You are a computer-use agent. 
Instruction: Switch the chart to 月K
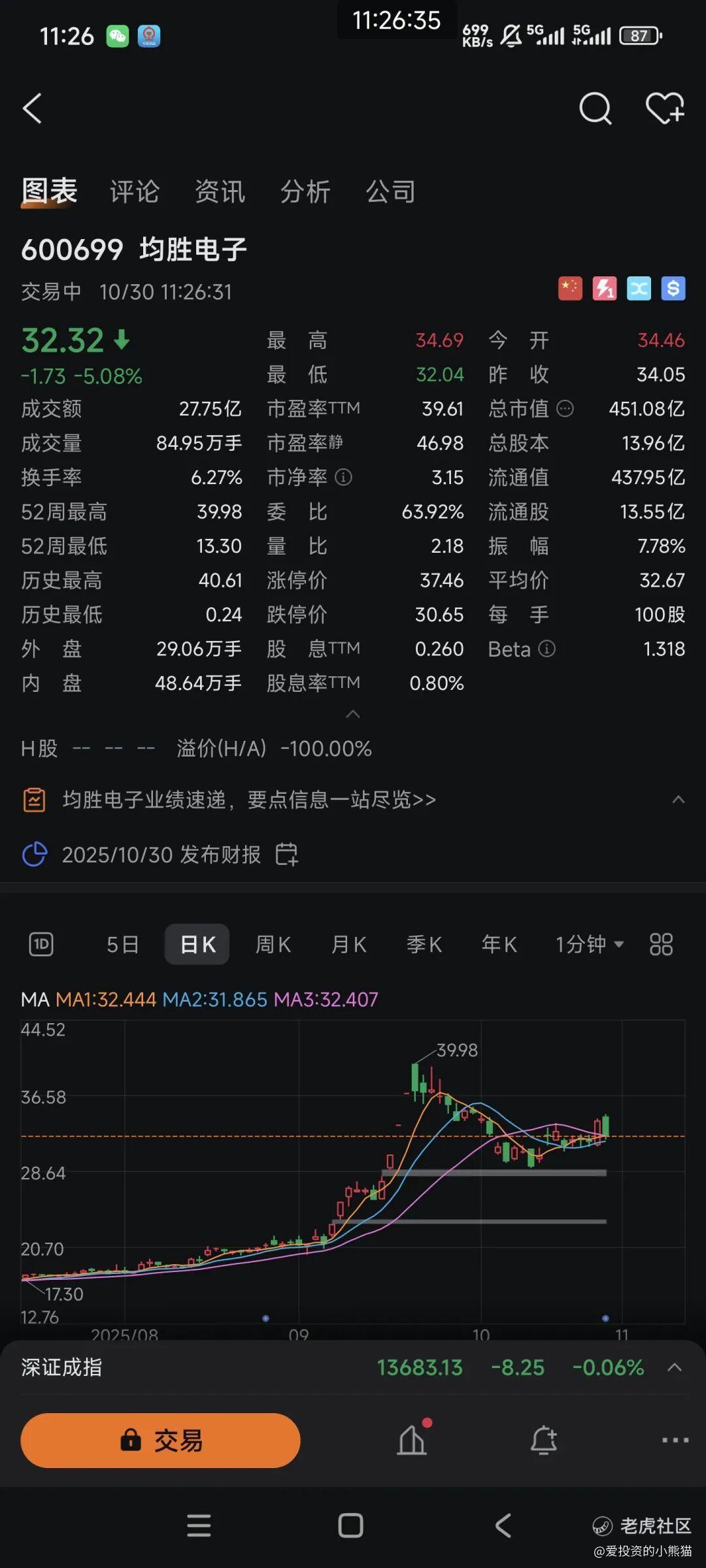(x=349, y=944)
